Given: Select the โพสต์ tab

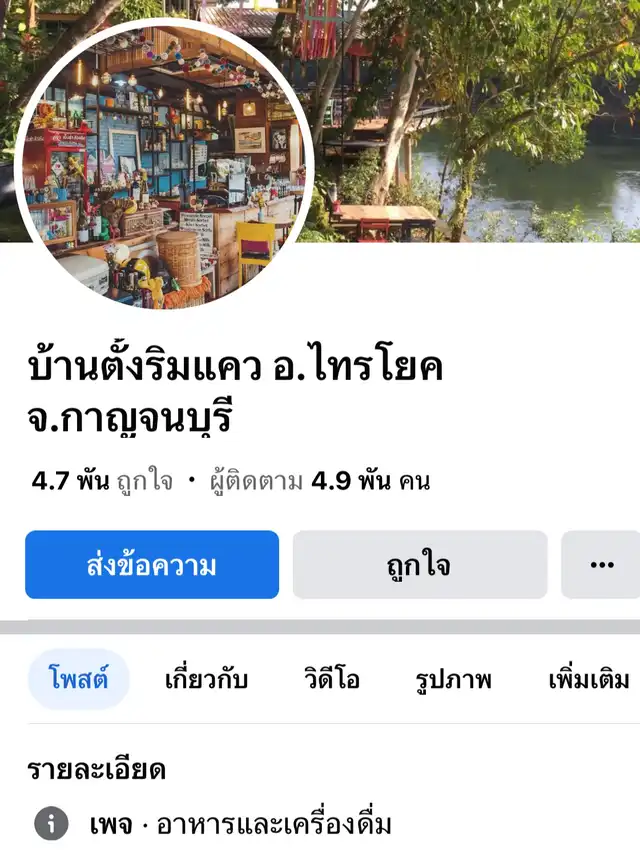Looking at the screenshot, I should point(78,680).
